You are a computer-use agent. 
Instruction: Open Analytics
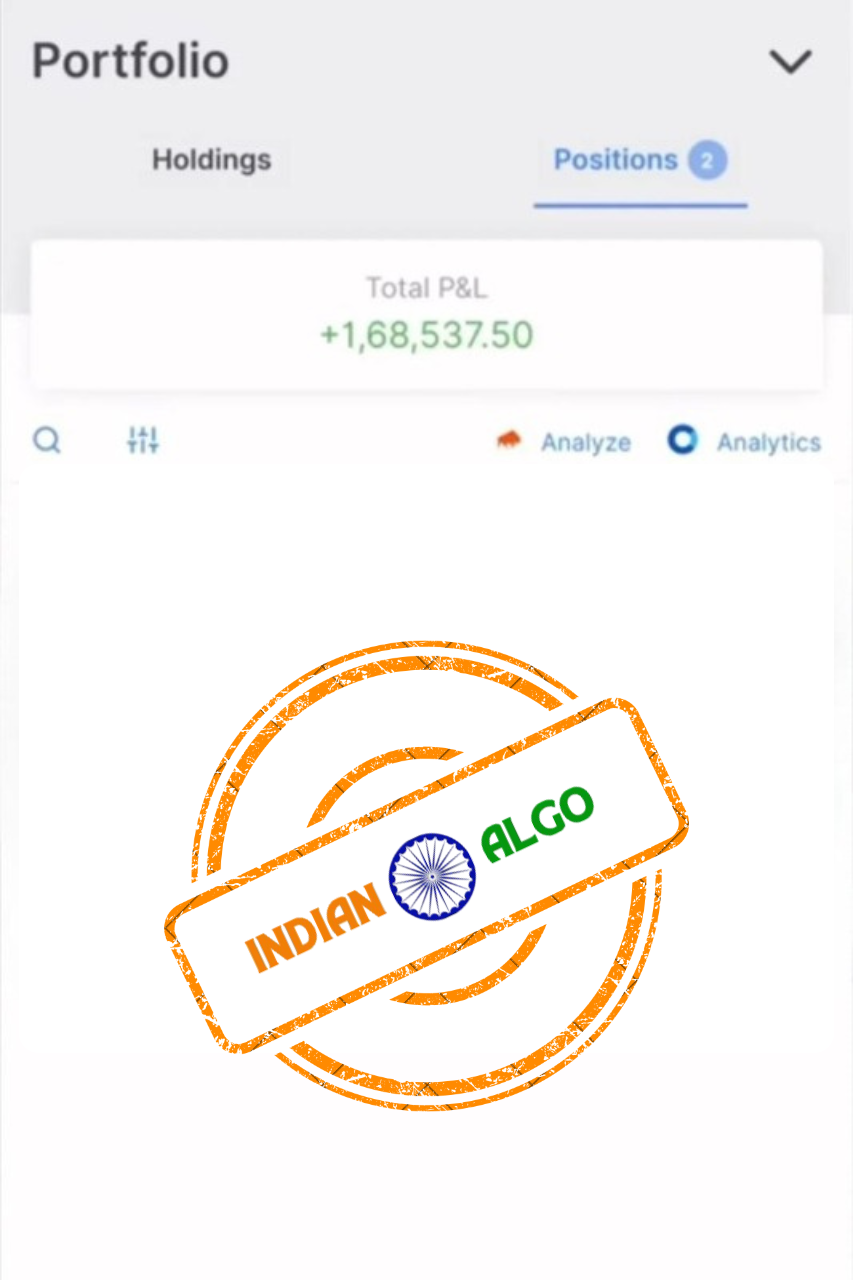coord(745,442)
